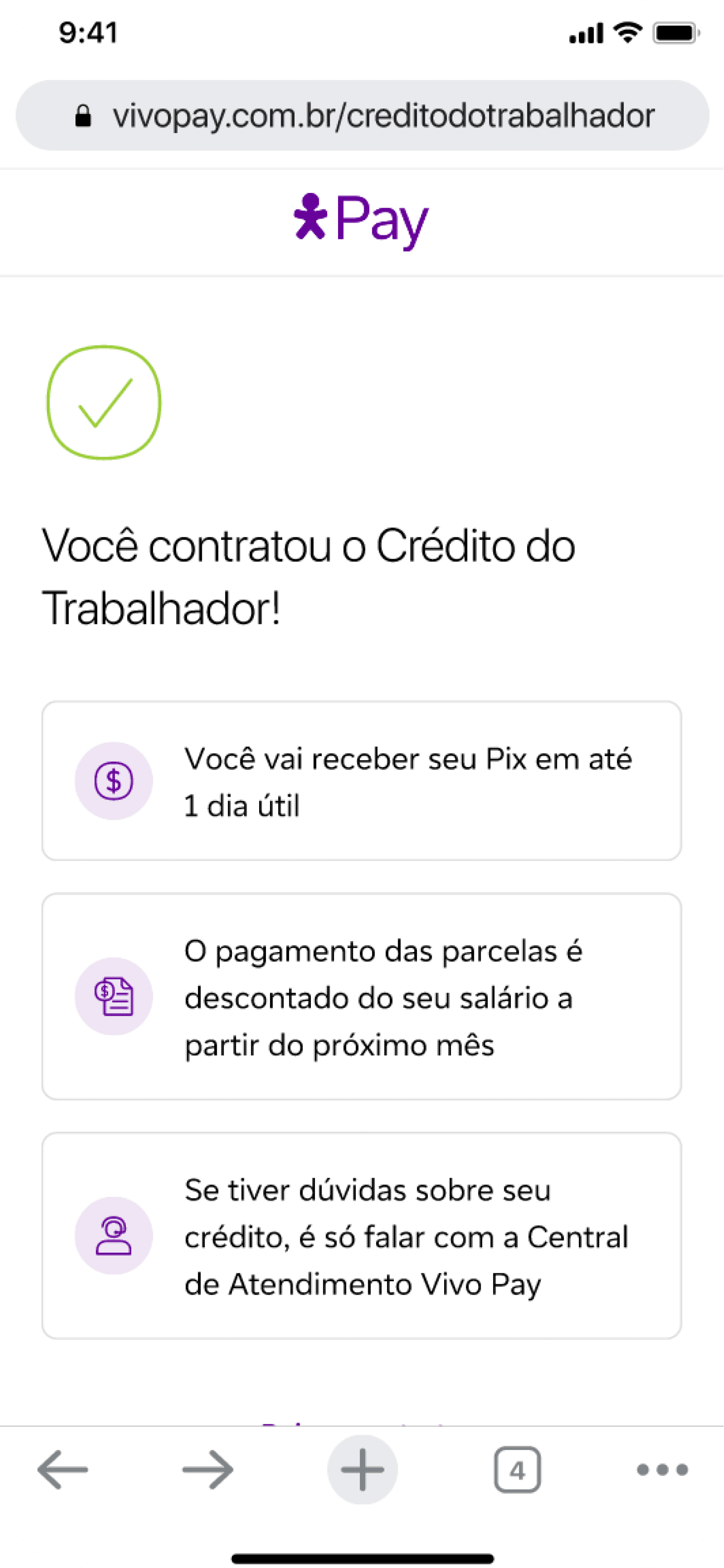
Task: Go back to the previous page
Action: tap(63, 1469)
